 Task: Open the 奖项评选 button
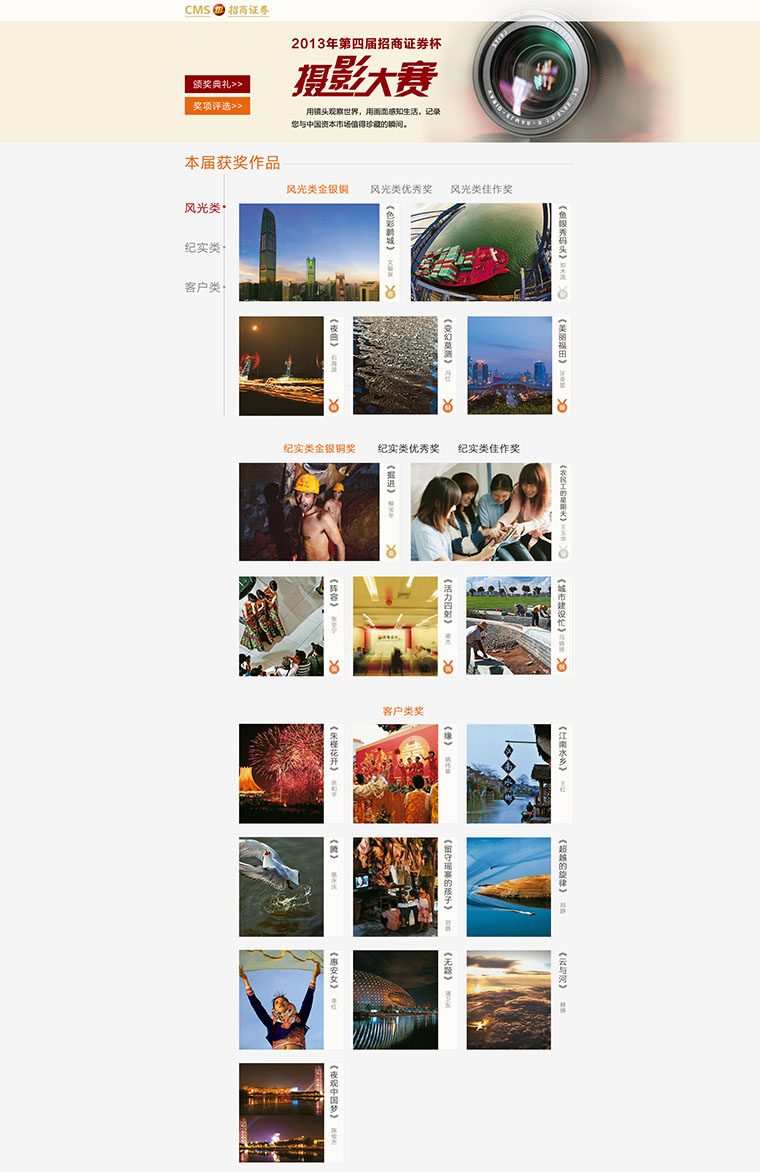(x=217, y=106)
